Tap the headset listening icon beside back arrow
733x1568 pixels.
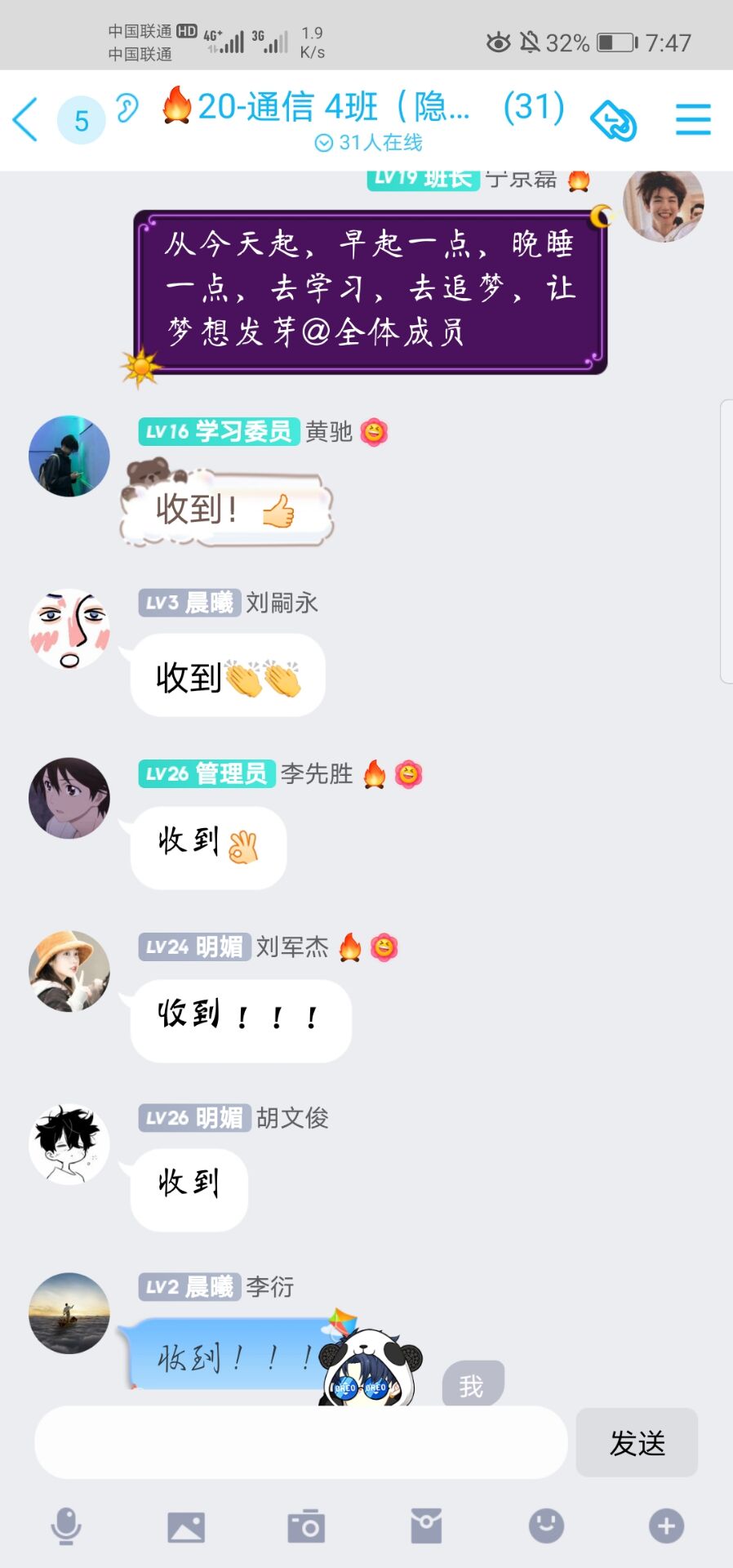point(127,107)
